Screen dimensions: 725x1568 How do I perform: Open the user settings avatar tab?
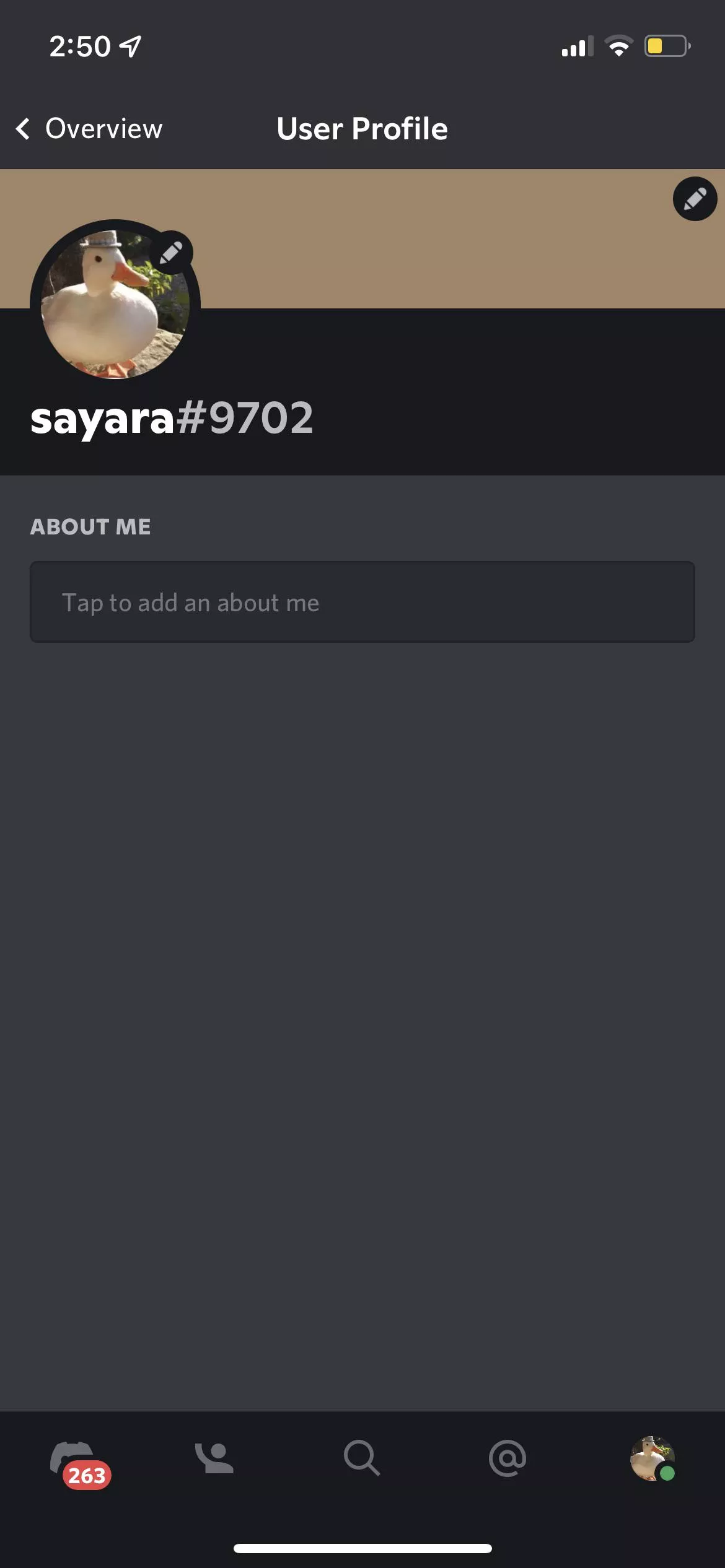[x=651, y=1458]
